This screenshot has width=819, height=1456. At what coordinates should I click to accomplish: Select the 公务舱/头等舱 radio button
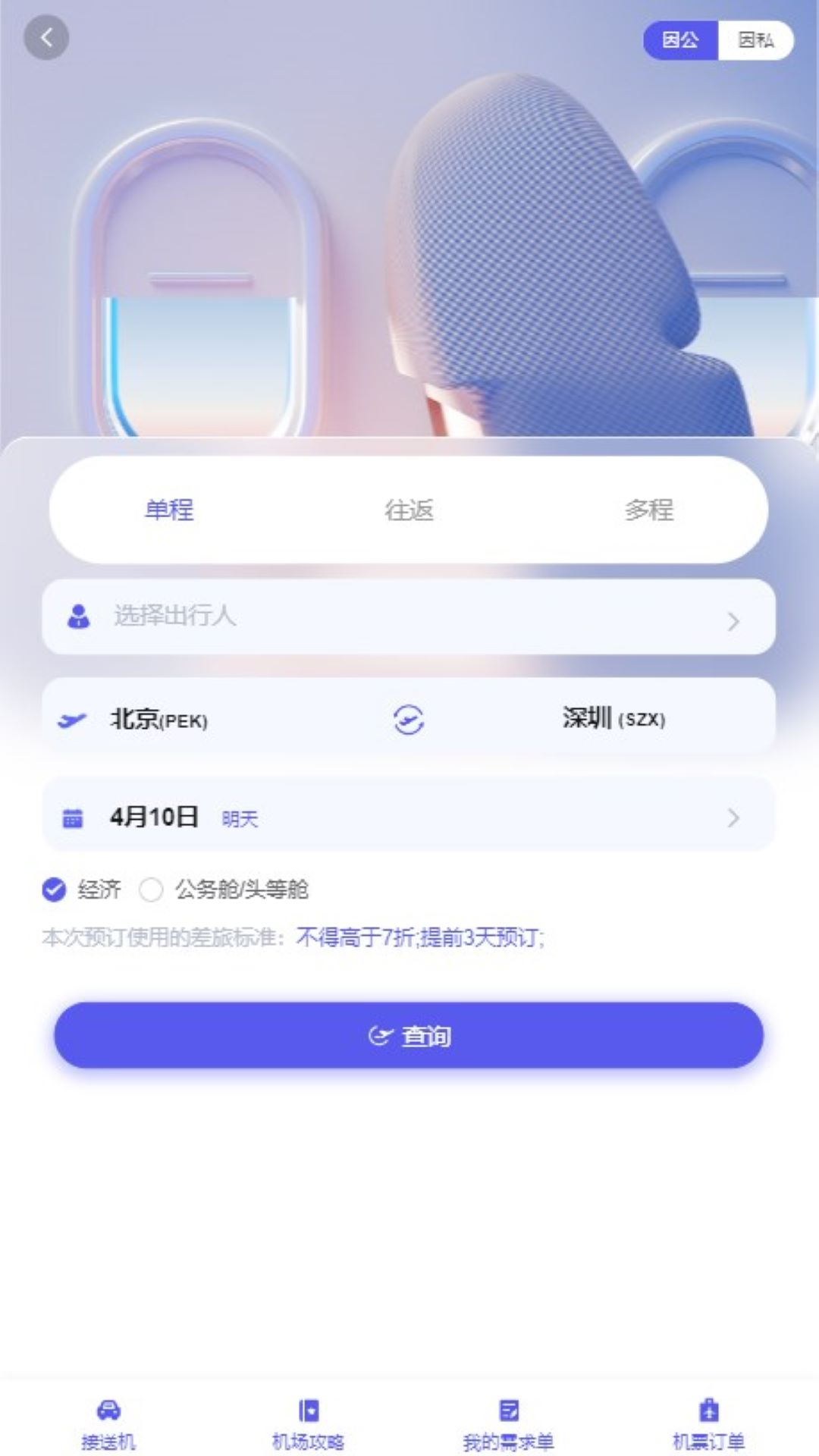[x=152, y=890]
